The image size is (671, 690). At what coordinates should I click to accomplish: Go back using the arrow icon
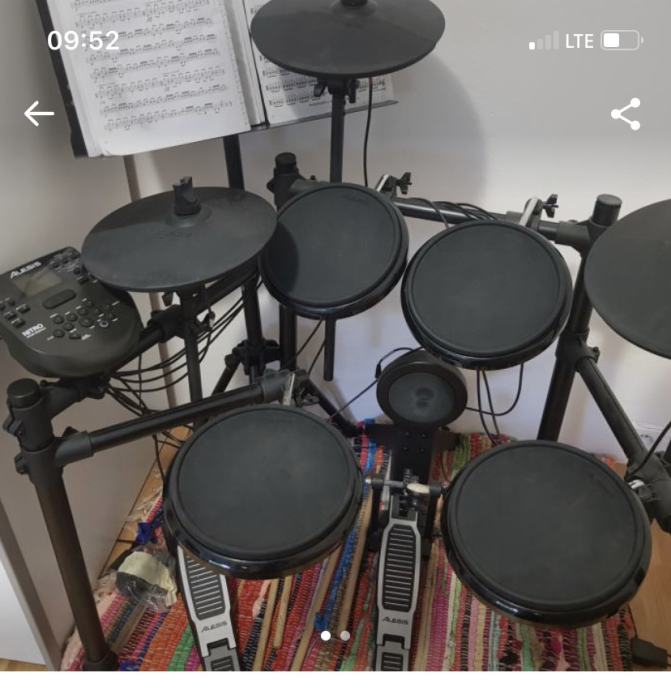click(39, 113)
